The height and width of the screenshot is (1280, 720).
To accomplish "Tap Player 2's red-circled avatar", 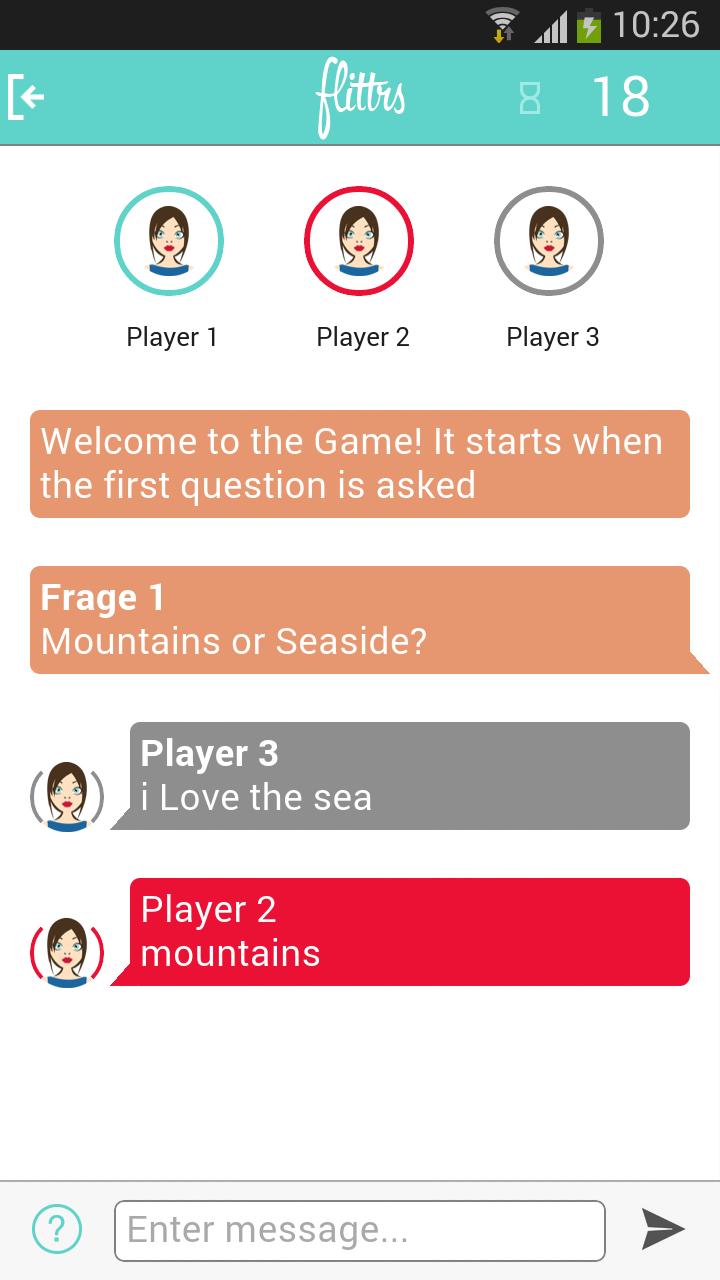I will [359, 240].
